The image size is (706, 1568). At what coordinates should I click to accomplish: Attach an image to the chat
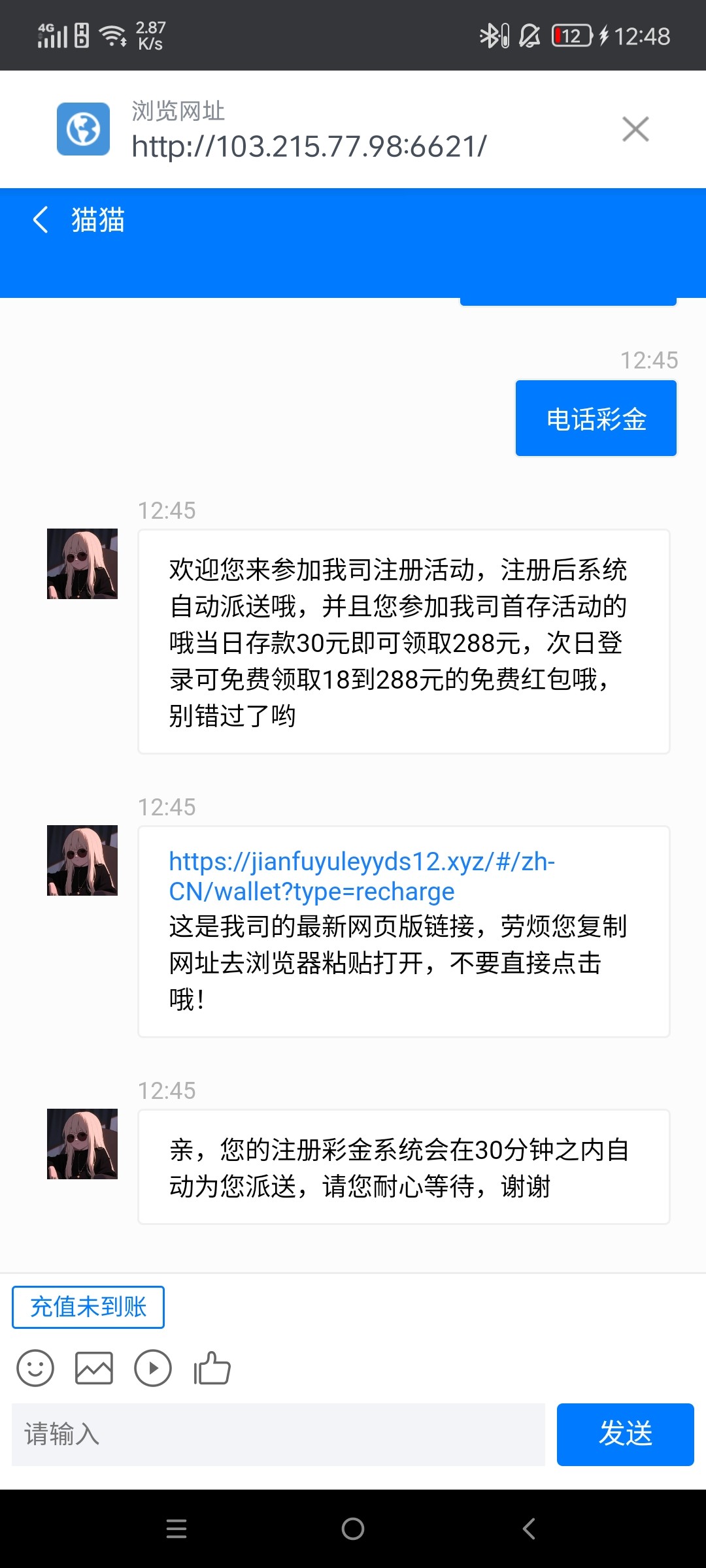click(94, 1368)
